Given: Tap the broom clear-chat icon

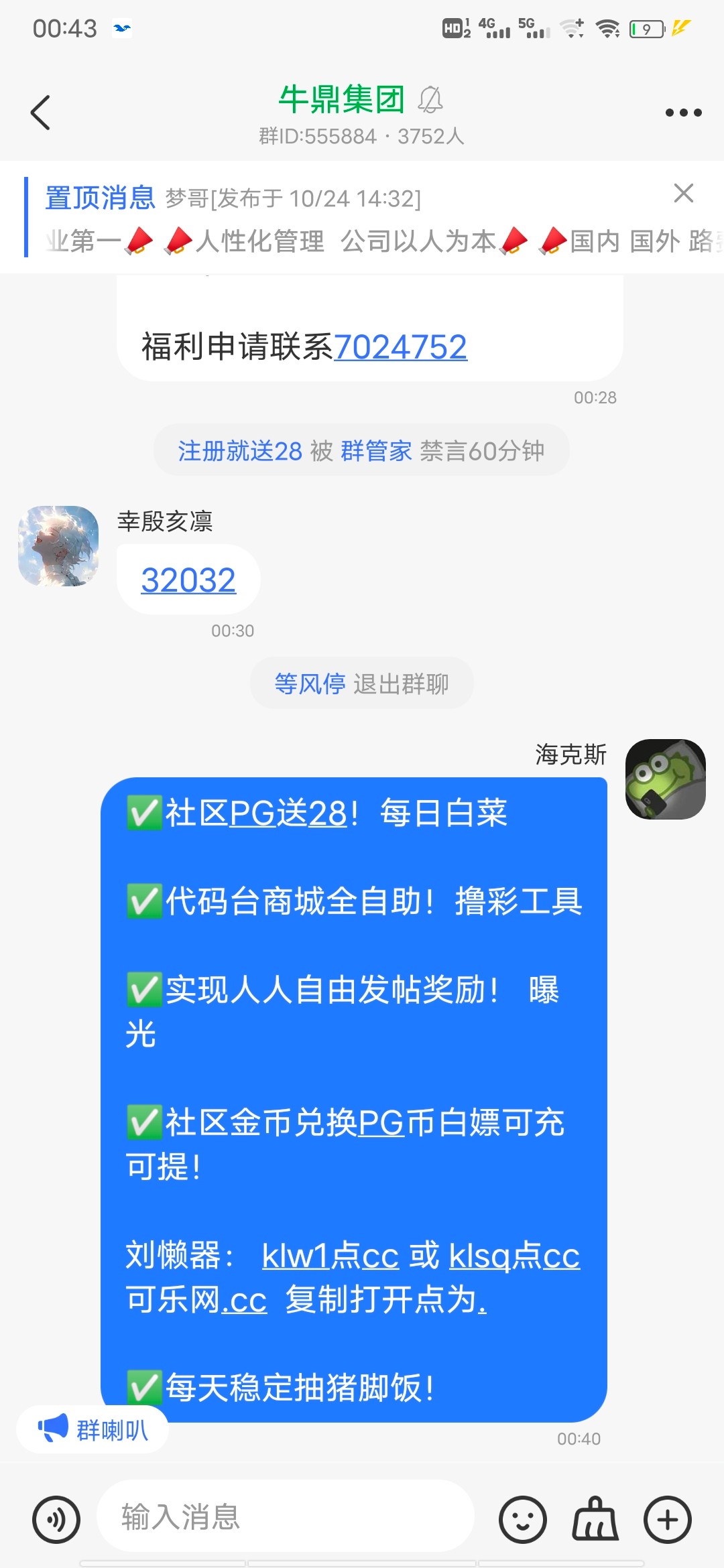Looking at the screenshot, I should click(597, 1518).
